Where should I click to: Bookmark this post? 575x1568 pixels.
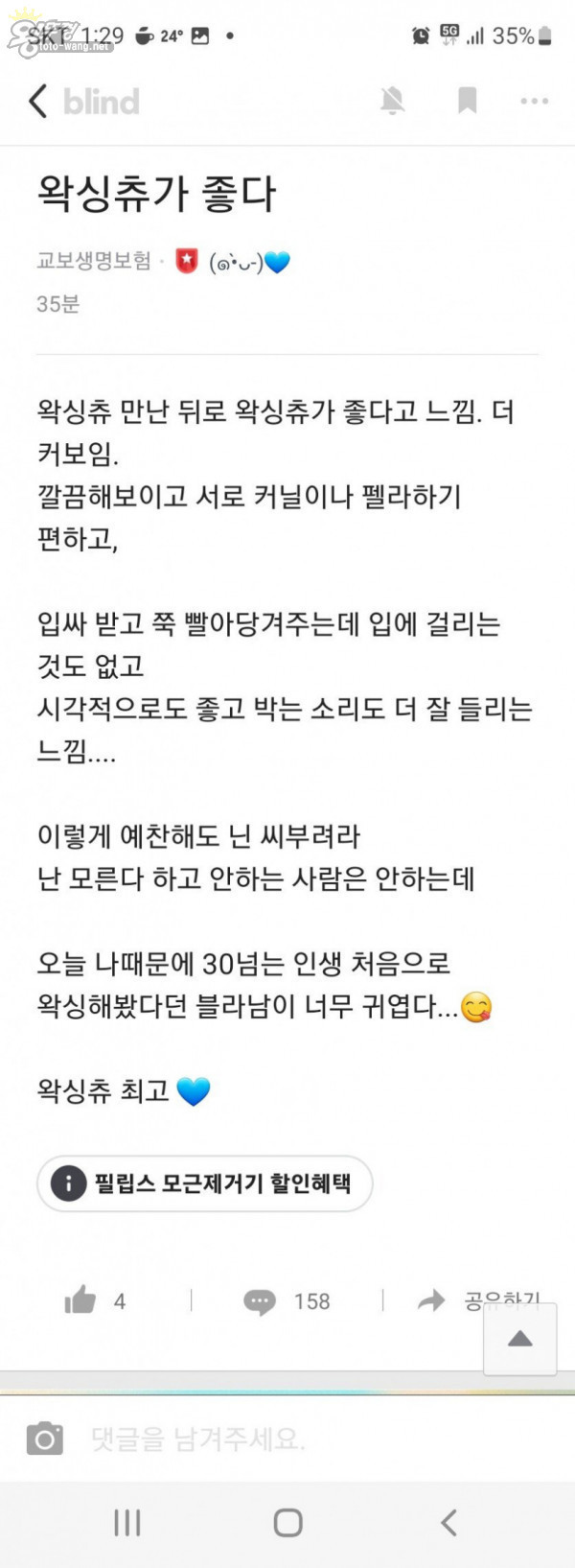[467, 101]
